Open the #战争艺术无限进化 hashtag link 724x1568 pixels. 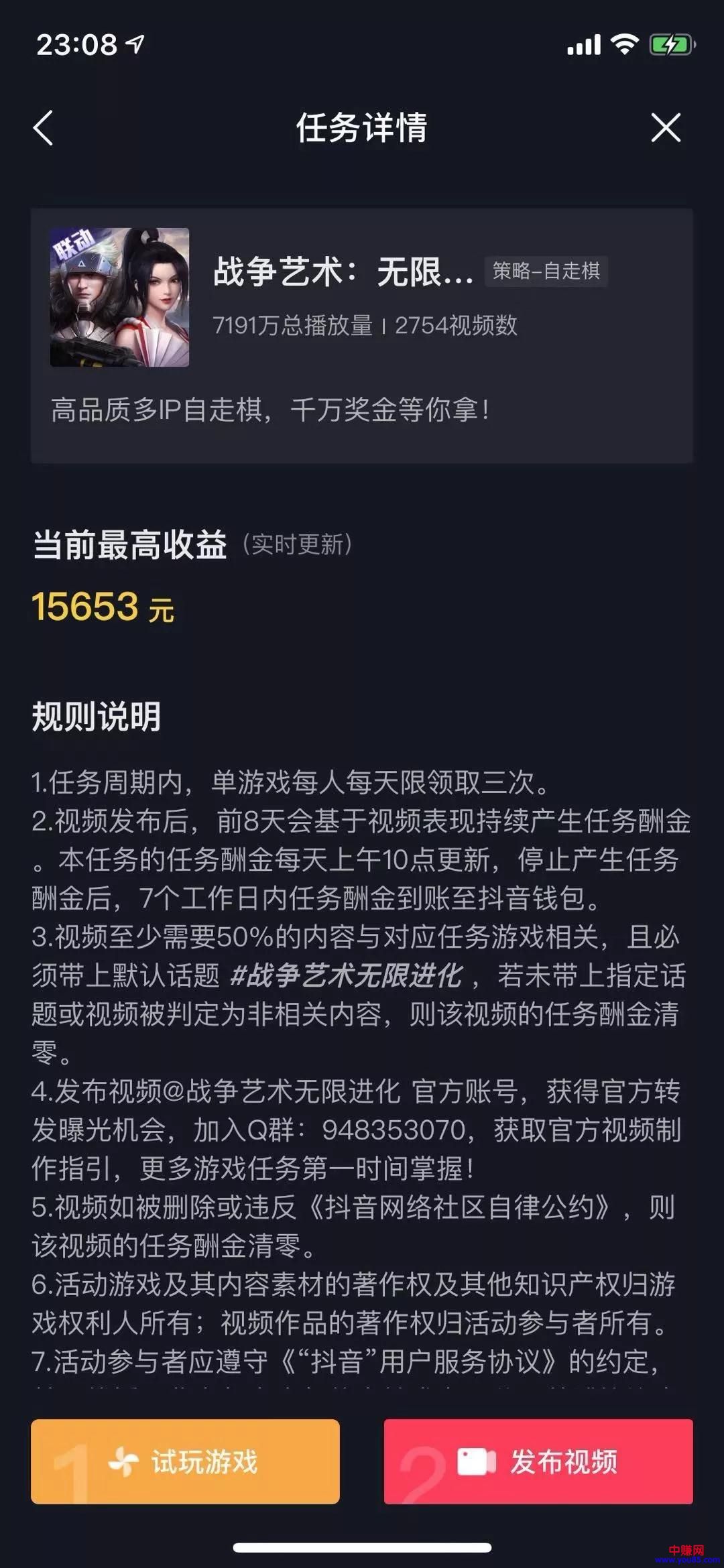(x=346, y=975)
